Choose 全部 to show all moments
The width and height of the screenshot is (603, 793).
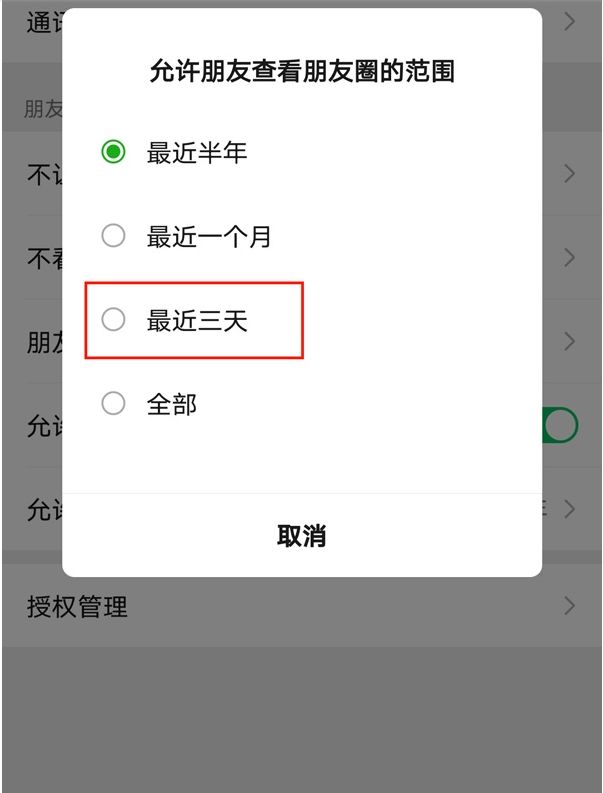114,404
